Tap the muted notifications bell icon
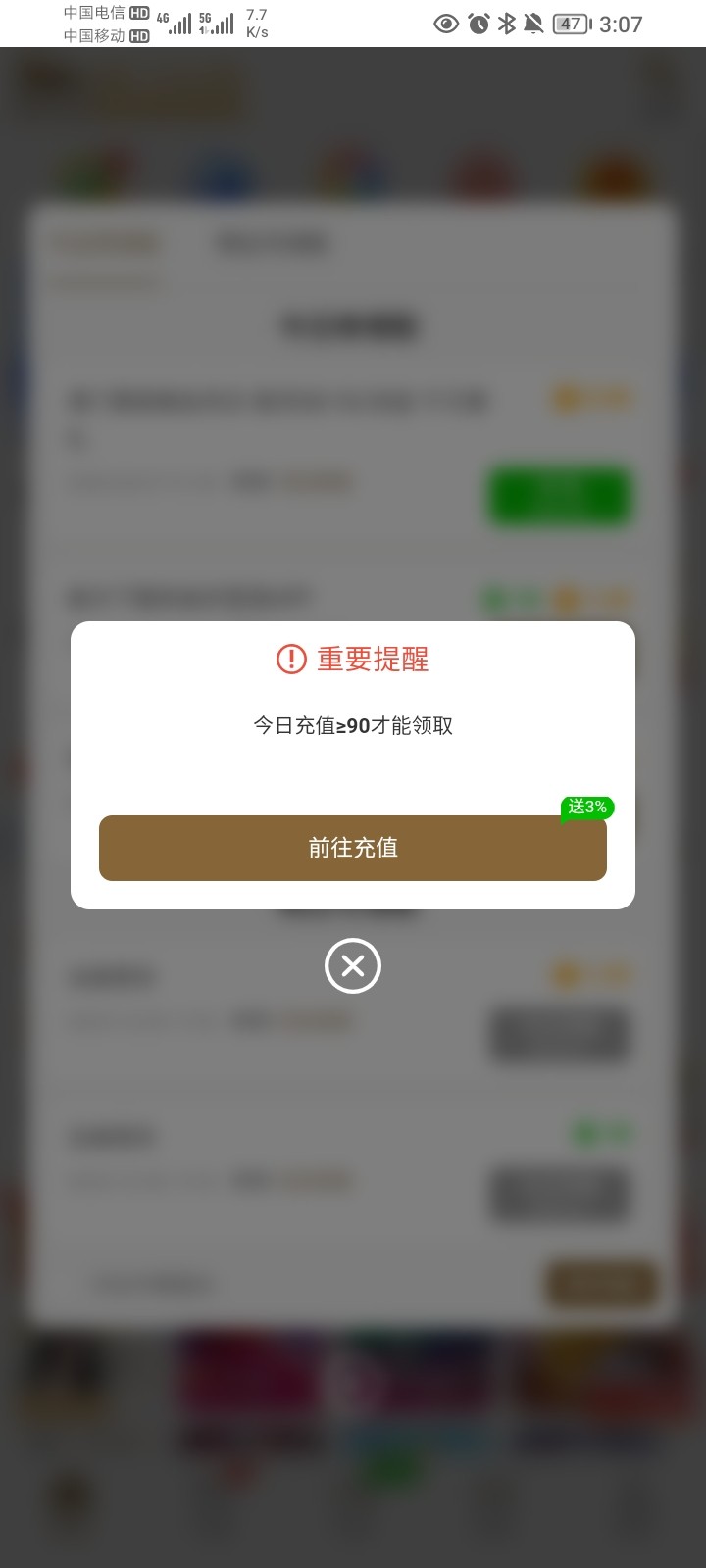Viewport: 706px width, 1568px height. (534, 24)
